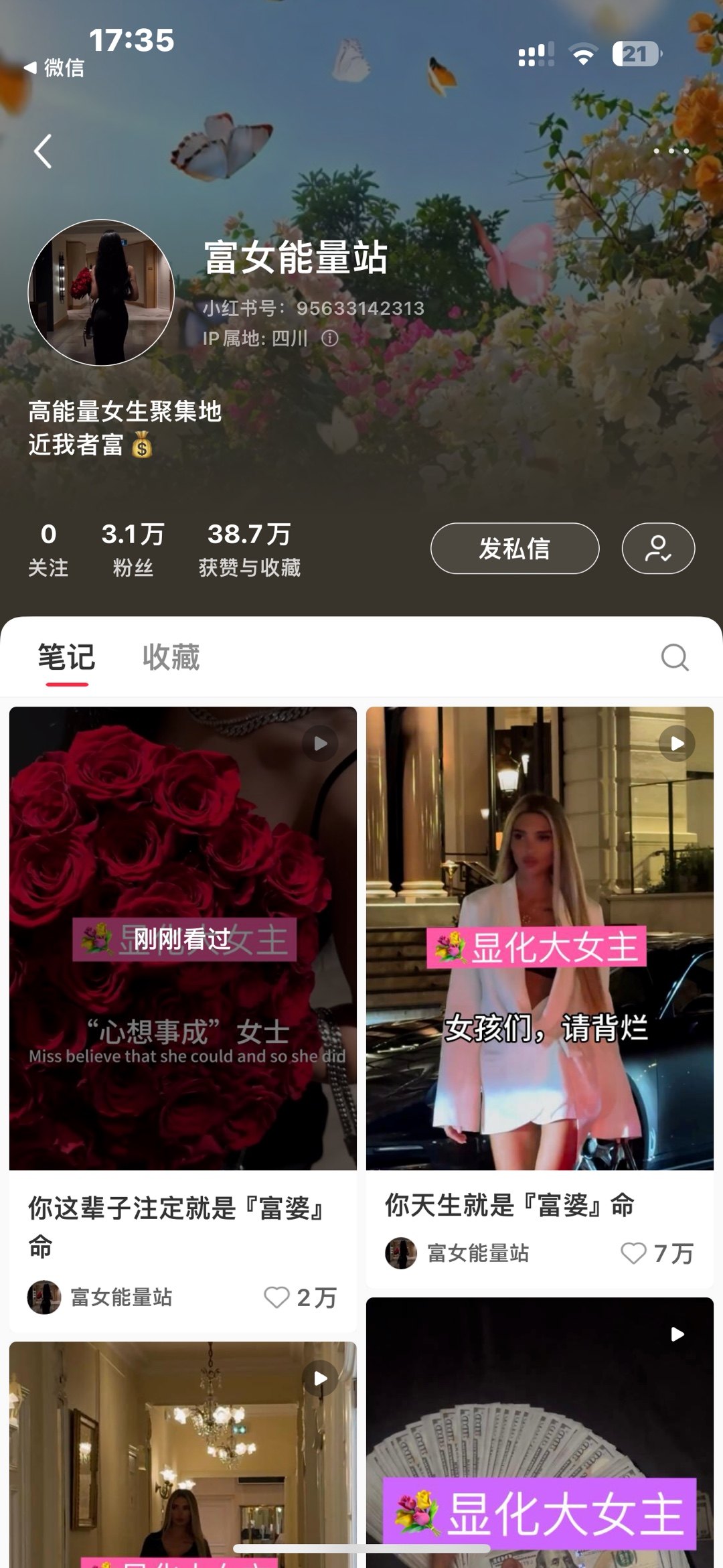
Task: Open 获赞与收藏 stats
Action: pyautogui.click(x=249, y=549)
